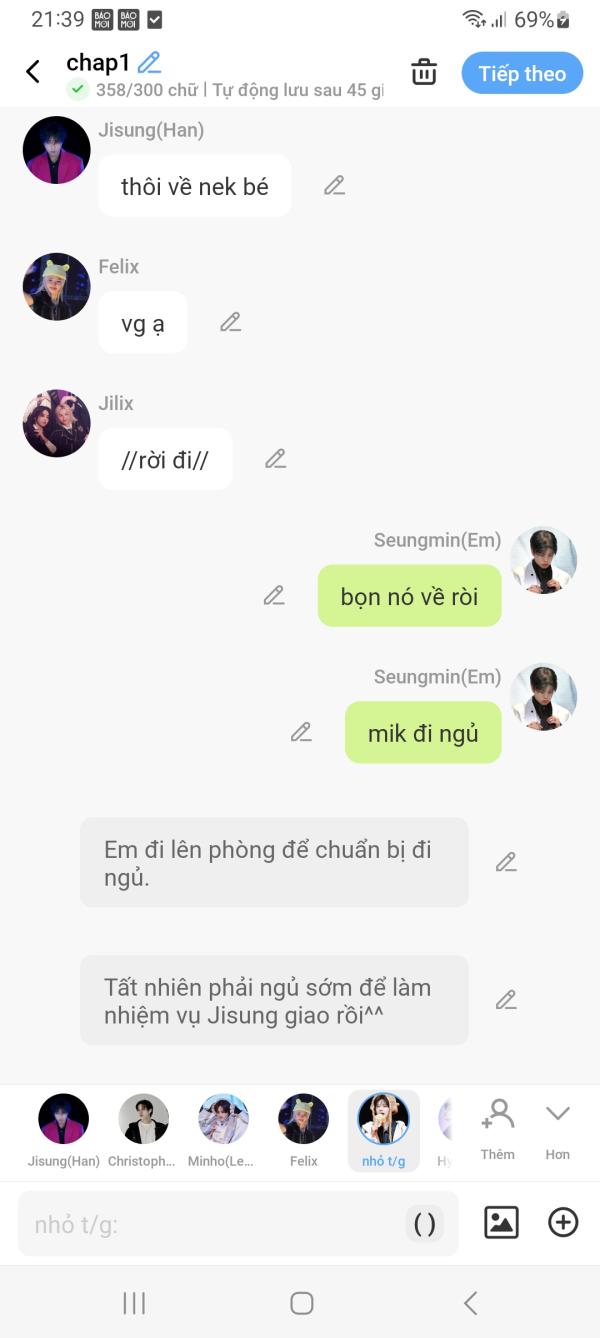Edit Felix's message 'vg ạ'
The width and height of the screenshot is (600, 1338).
230,322
